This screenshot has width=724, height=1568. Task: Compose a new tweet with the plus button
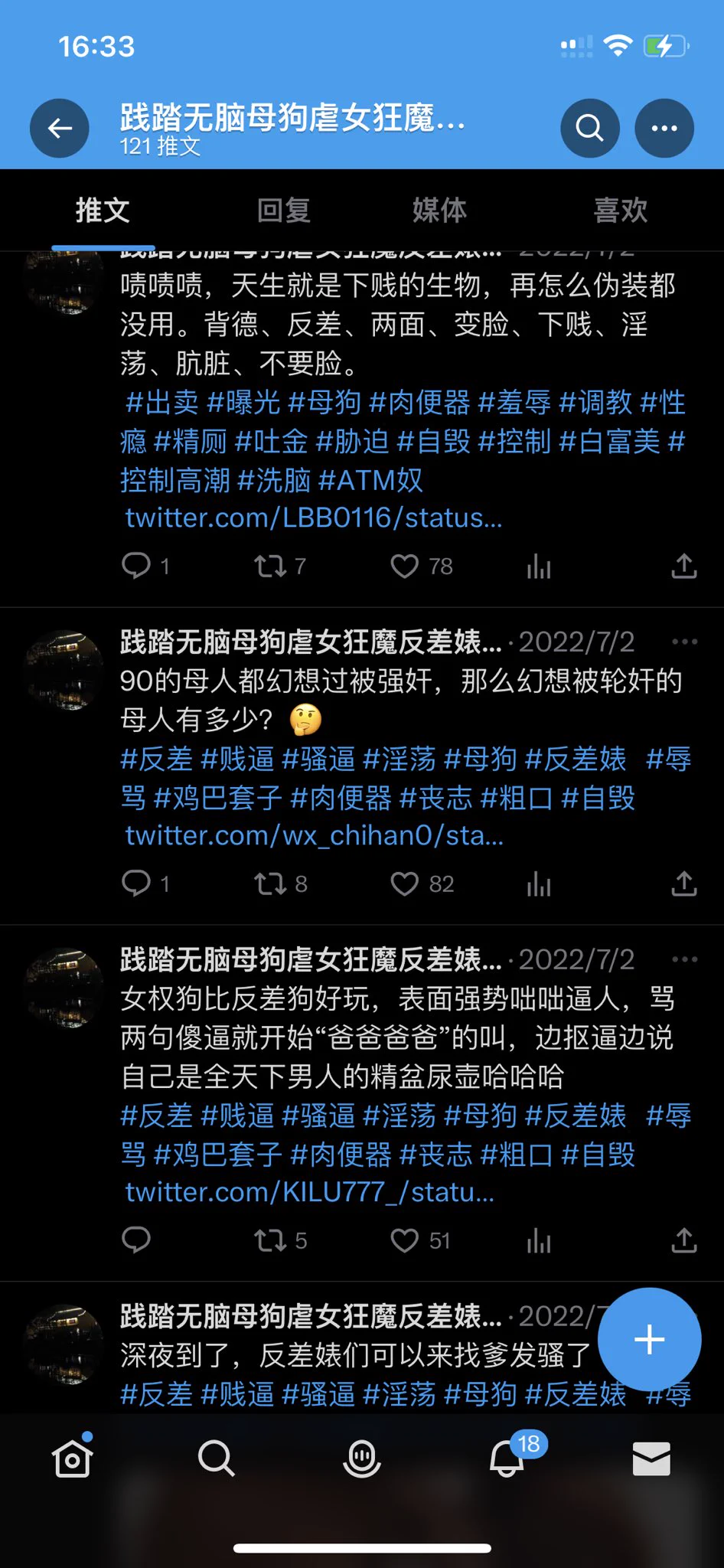(x=649, y=1339)
